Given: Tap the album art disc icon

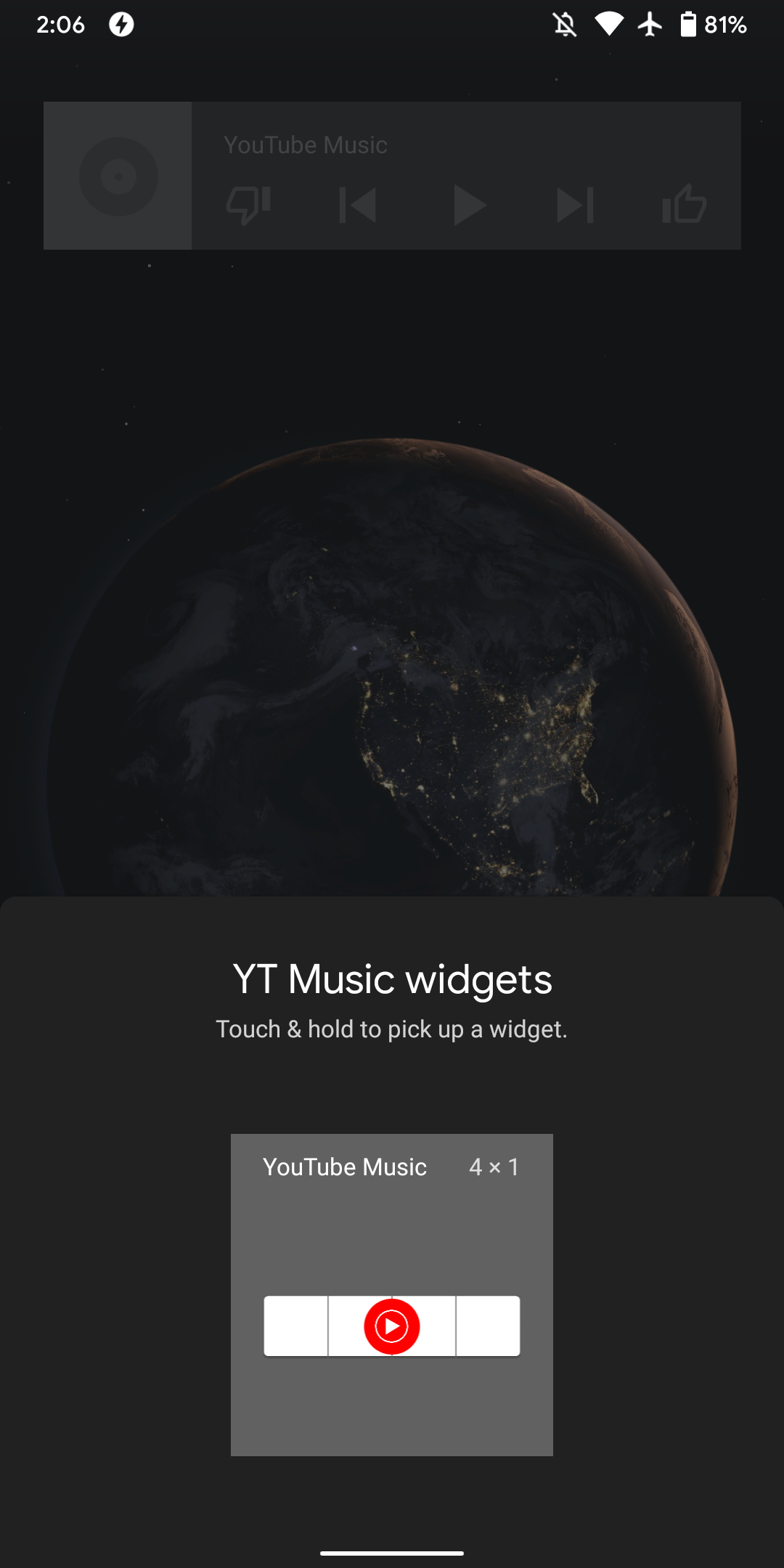Looking at the screenshot, I should [x=118, y=176].
